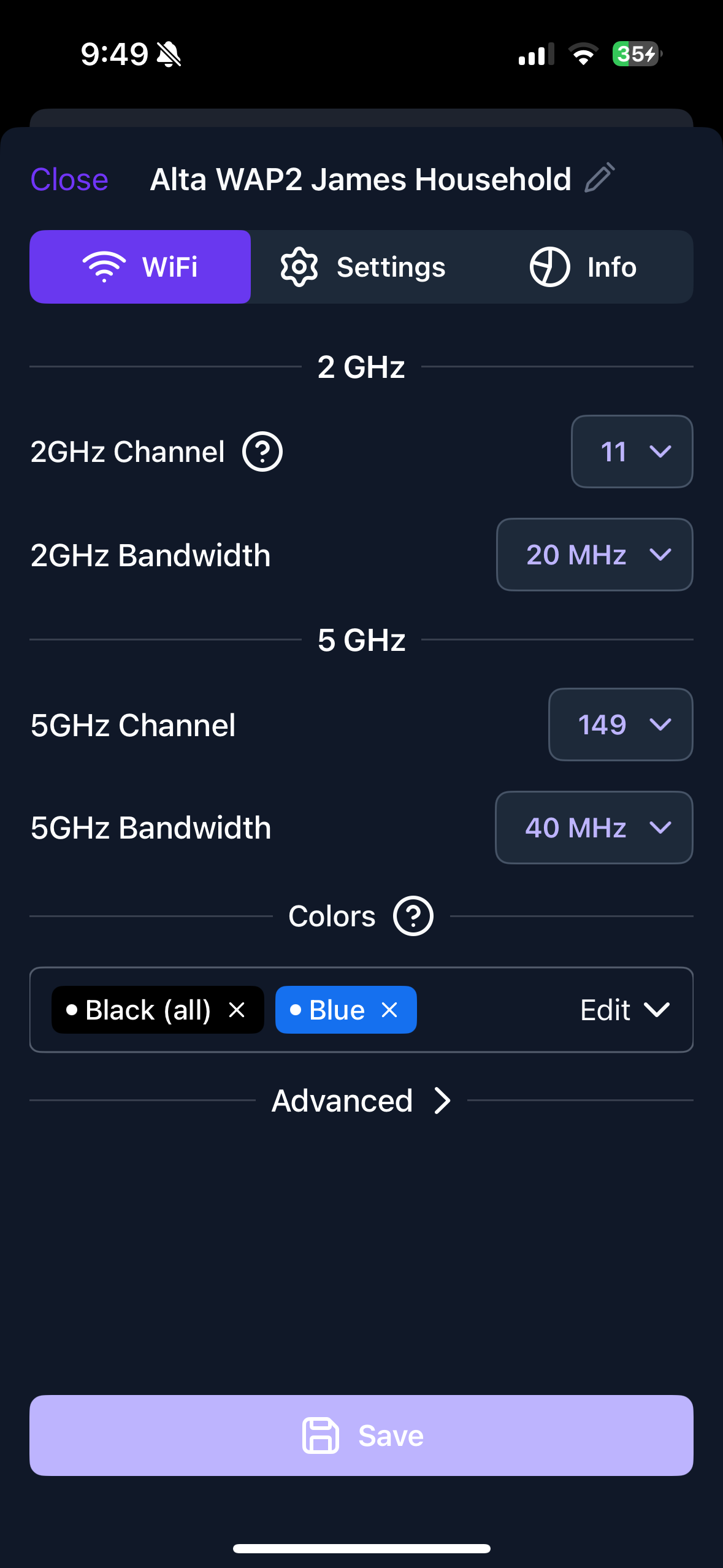Show help for Colors
Image resolution: width=723 pixels, height=1568 pixels.
(x=413, y=917)
